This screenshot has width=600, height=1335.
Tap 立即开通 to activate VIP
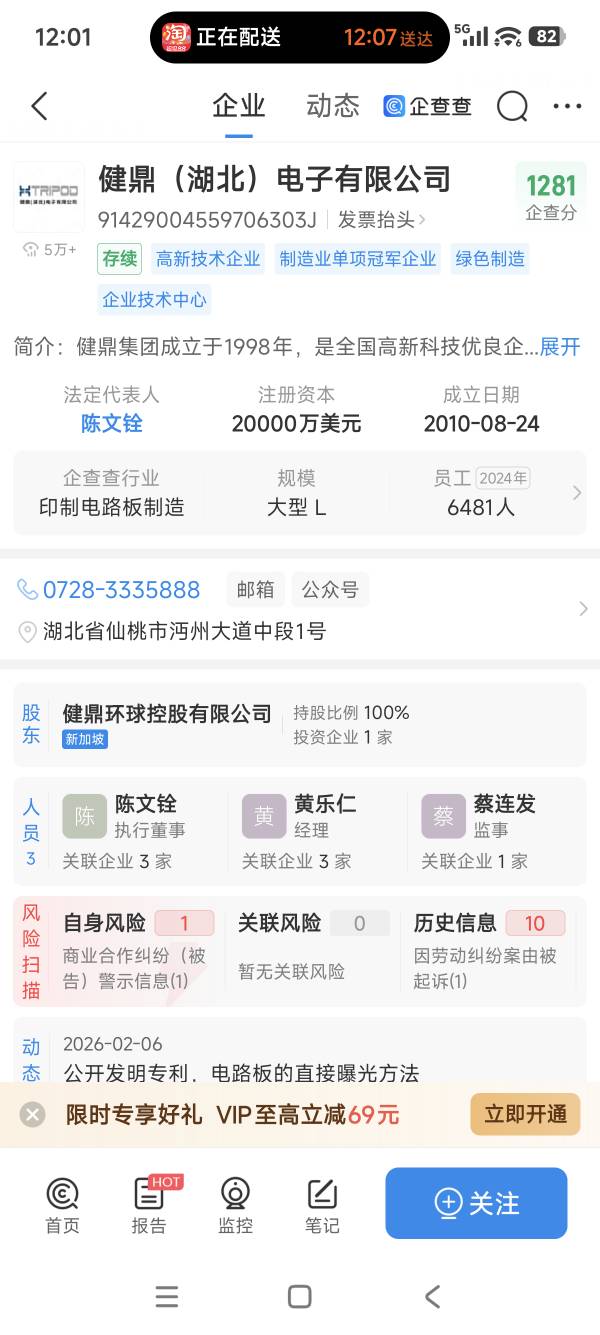[x=525, y=1114]
